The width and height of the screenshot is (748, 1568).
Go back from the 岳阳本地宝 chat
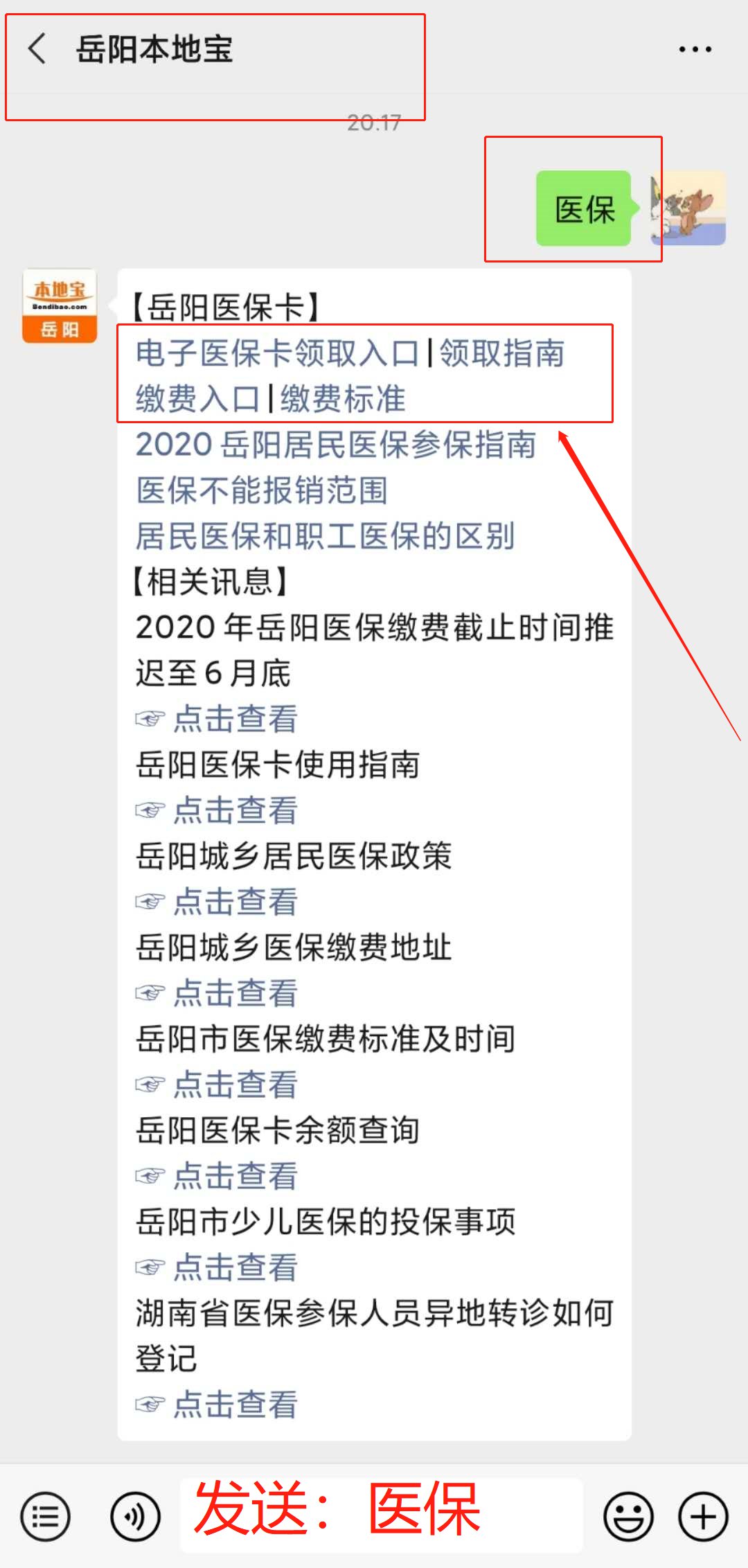(x=37, y=49)
